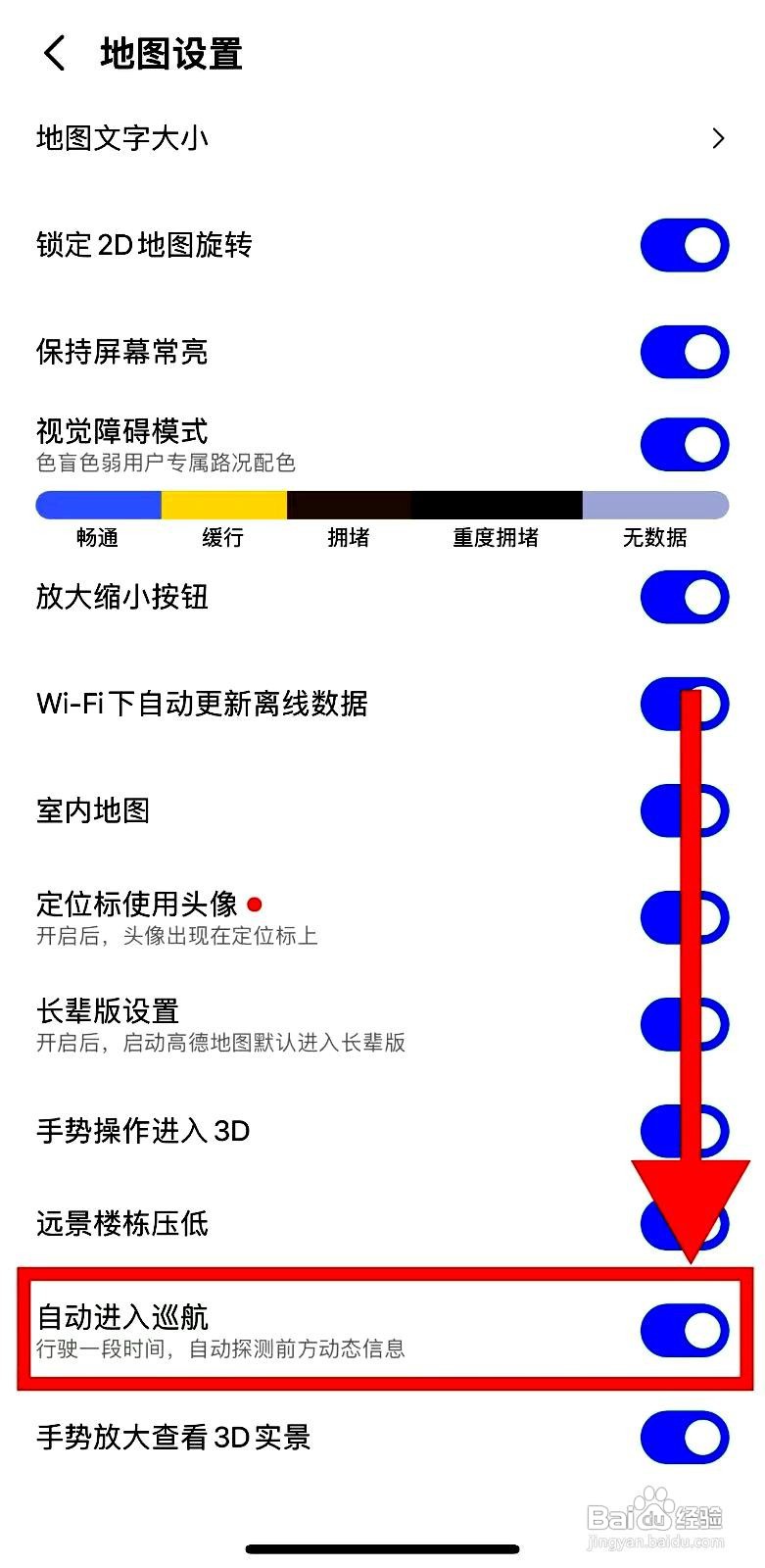Turn off 自动进入巡航 in red box

[x=684, y=1330]
